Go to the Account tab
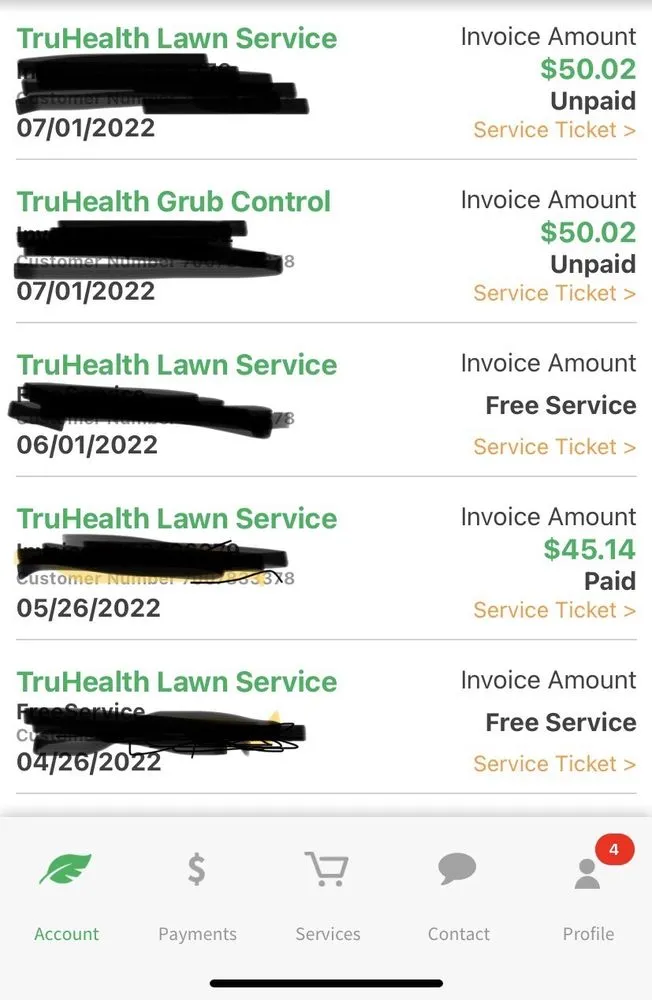Image resolution: width=652 pixels, height=1000 pixels. tap(66, 895)
